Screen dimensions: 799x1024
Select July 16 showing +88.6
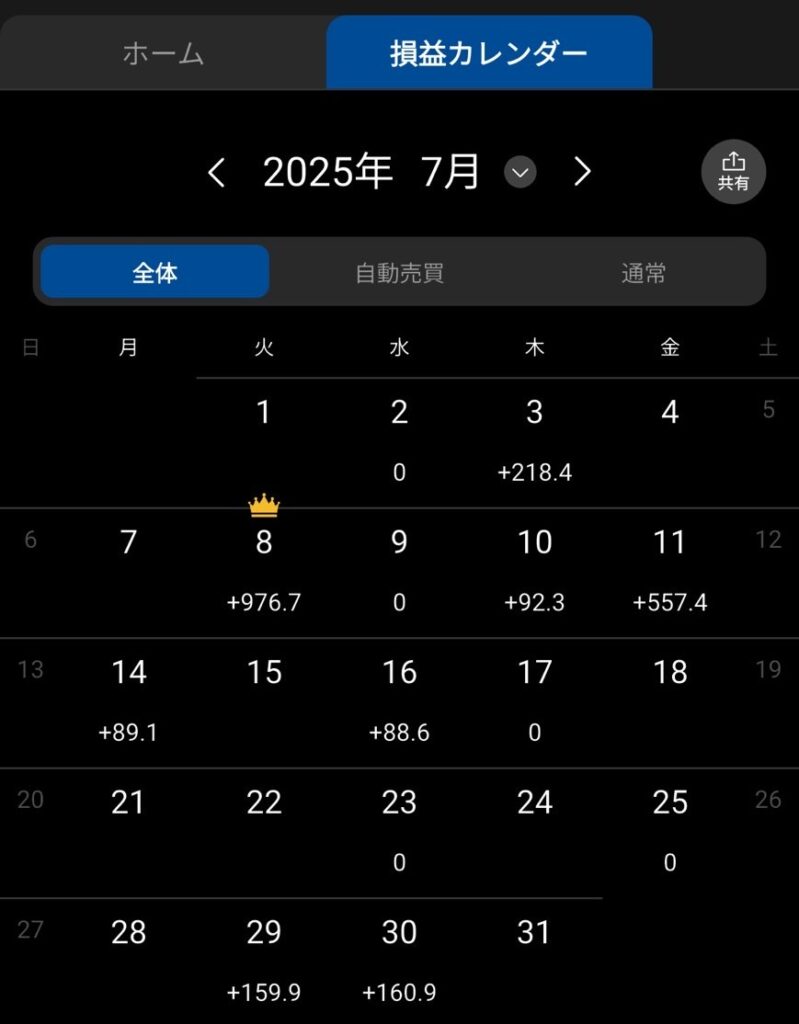[399, 700]
